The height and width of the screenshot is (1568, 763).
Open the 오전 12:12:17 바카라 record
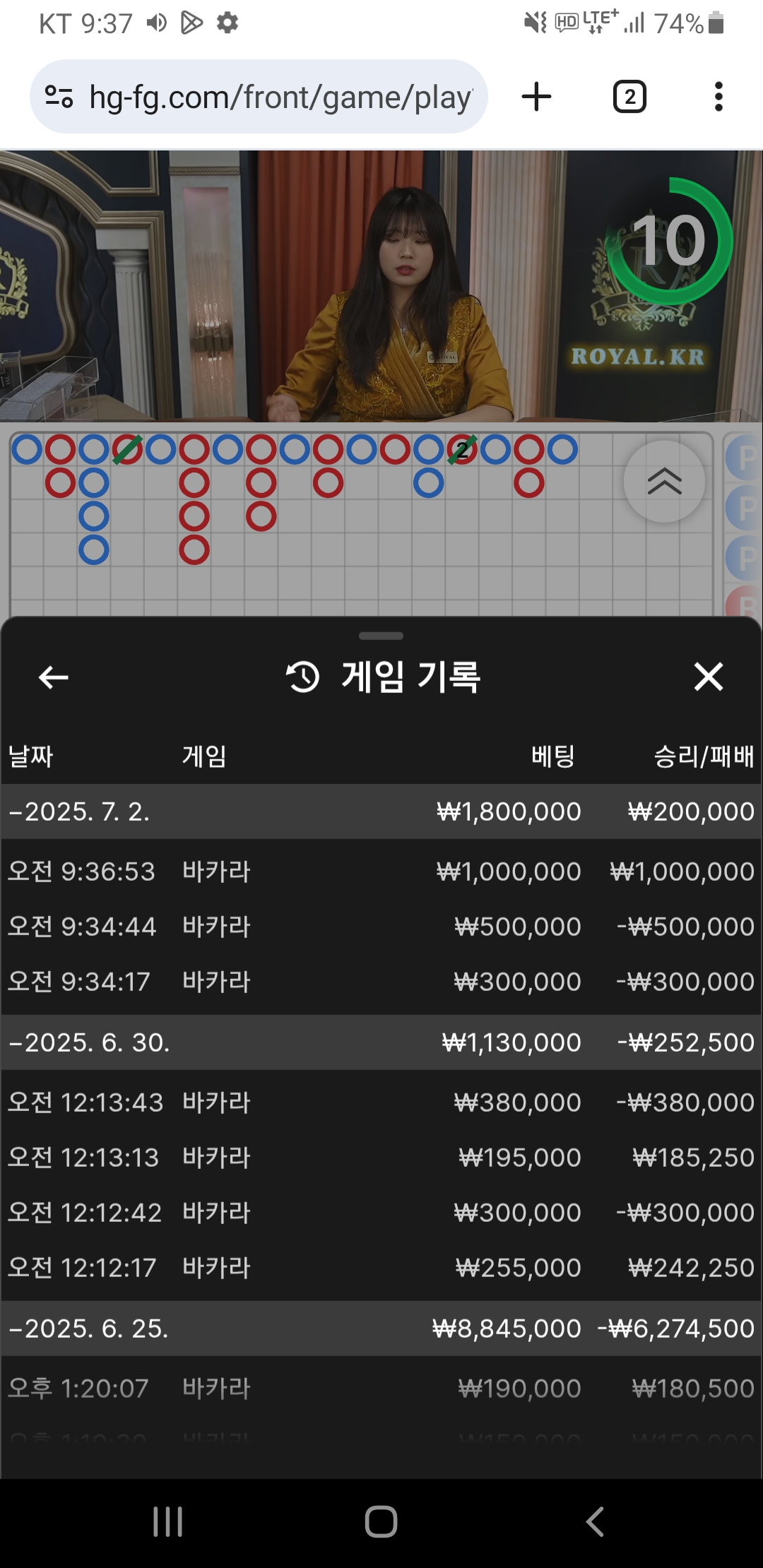(x=381, y=1268)
